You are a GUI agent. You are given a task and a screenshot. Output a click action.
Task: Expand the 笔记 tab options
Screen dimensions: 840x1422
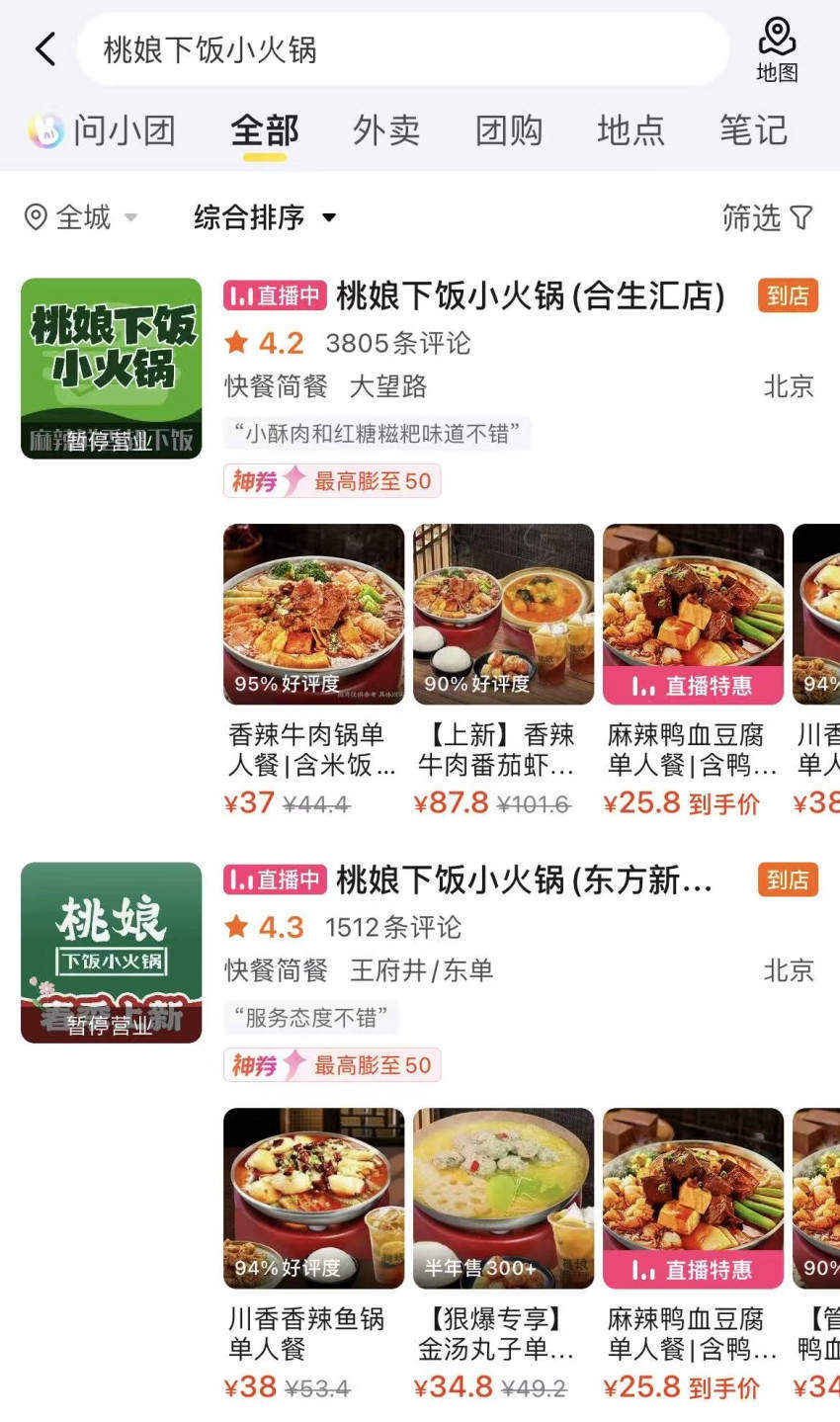click(x=755, y=129)
